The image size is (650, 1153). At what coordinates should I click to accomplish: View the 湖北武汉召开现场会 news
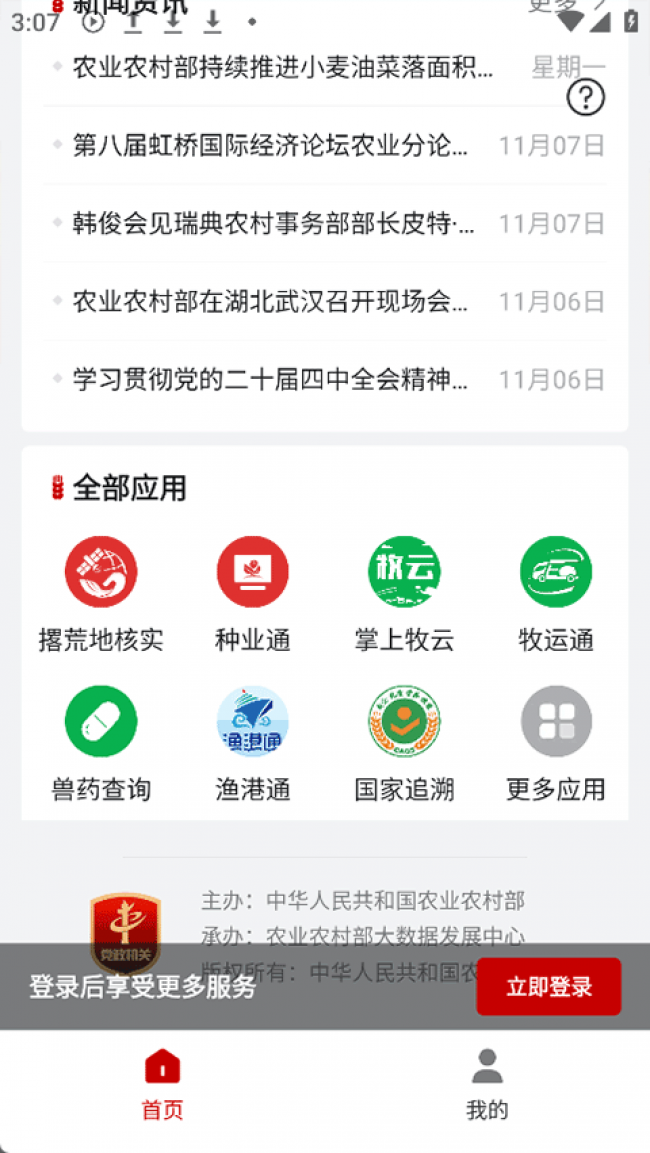point(270,301)
